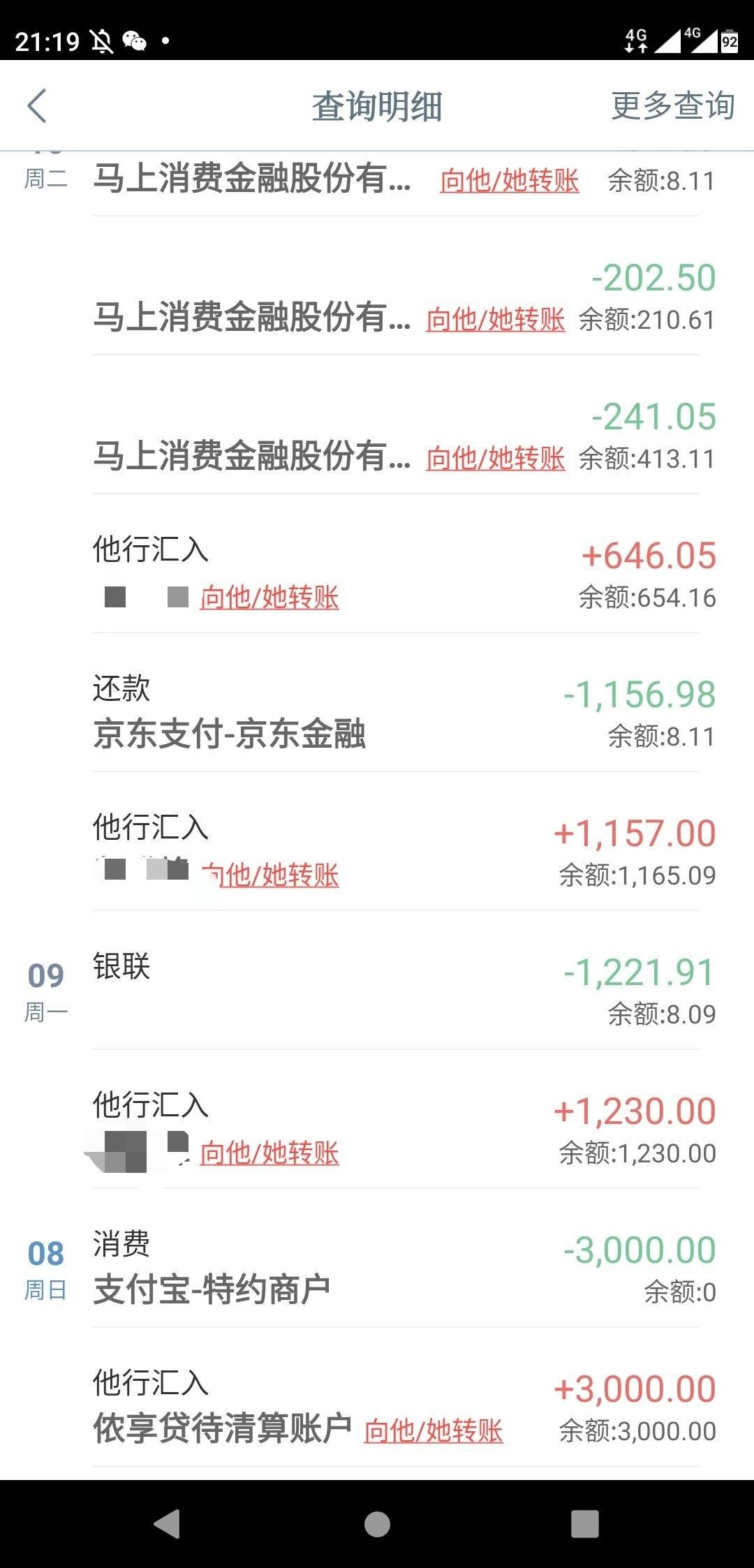The image size is (754, 1568).
Task: Tap transfer link under the +646.05 deposit
Action: click(x=269, y=598)
